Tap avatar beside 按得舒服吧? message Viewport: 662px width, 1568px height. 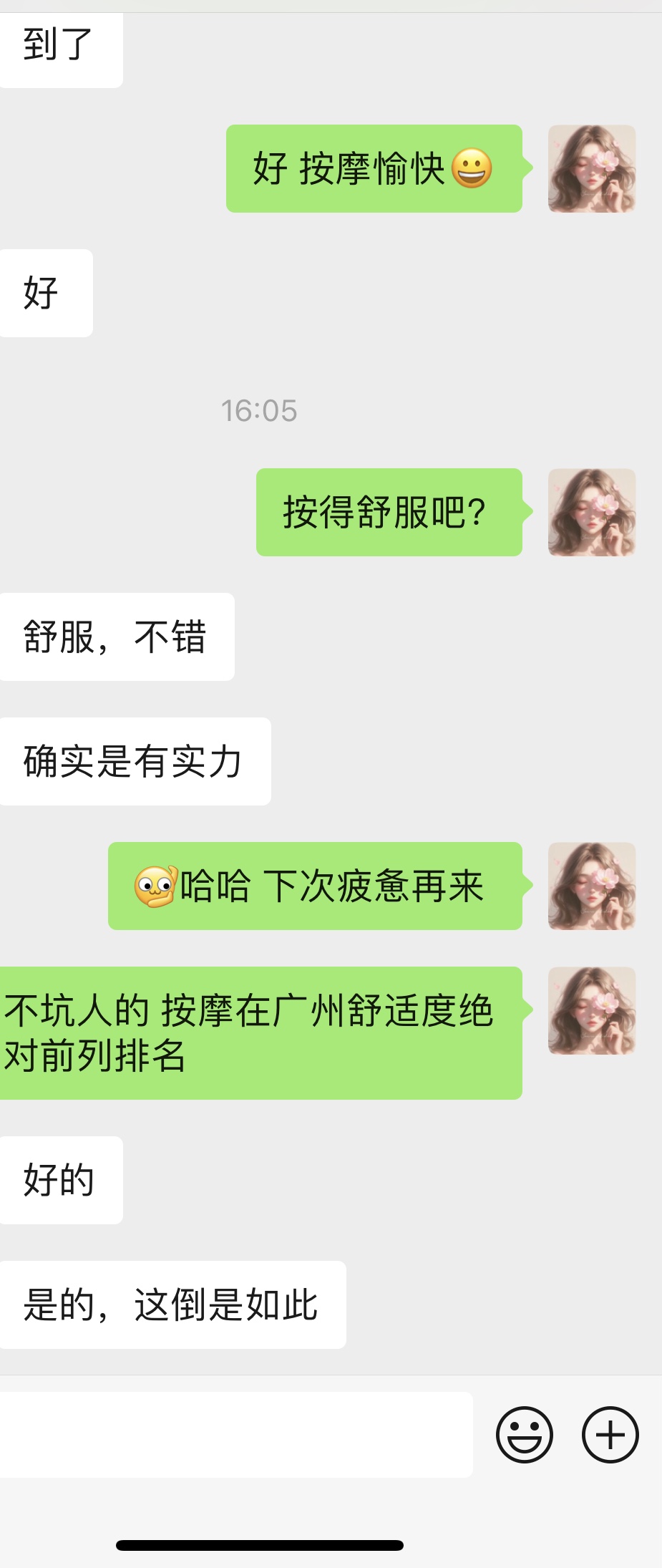(591, 513)
